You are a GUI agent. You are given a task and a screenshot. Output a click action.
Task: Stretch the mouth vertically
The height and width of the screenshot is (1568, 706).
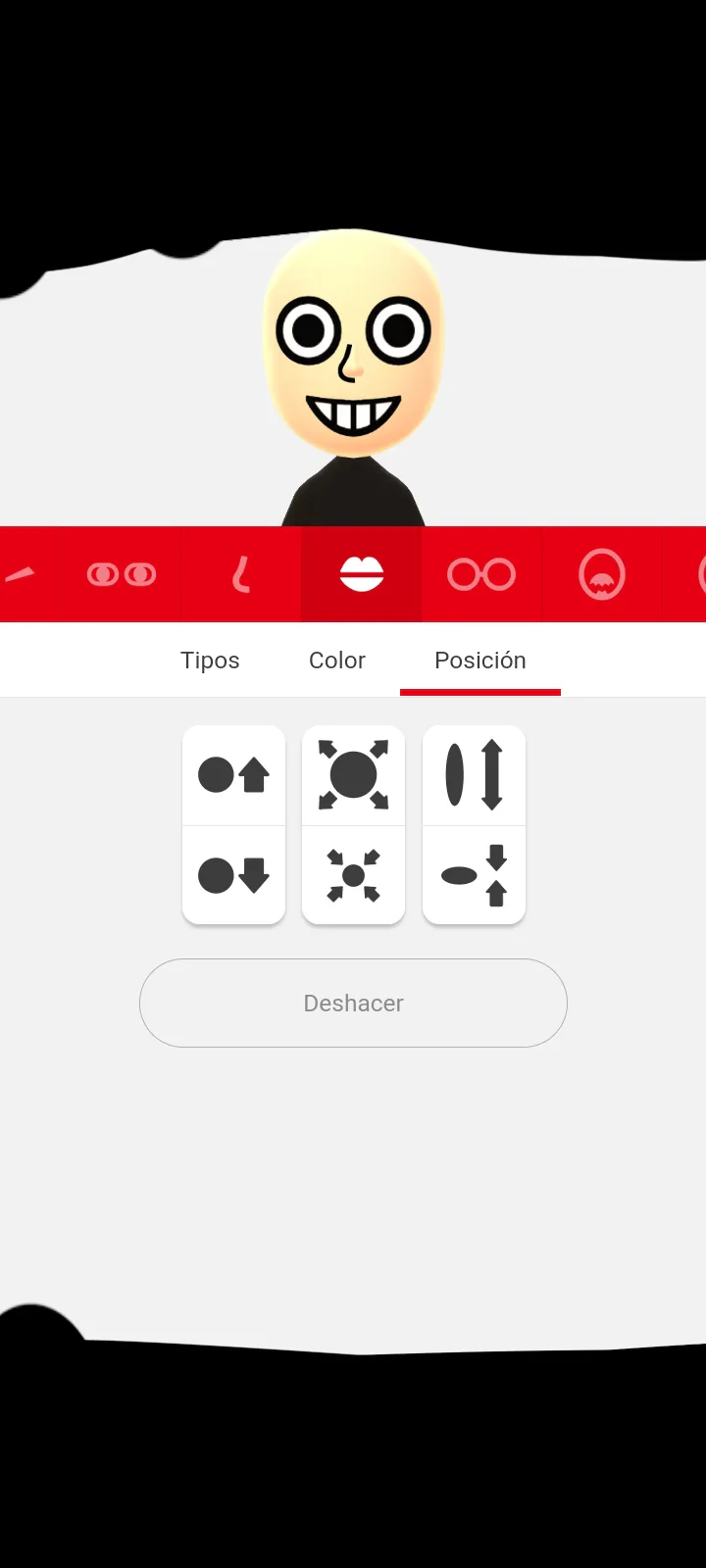pos(474,775)
